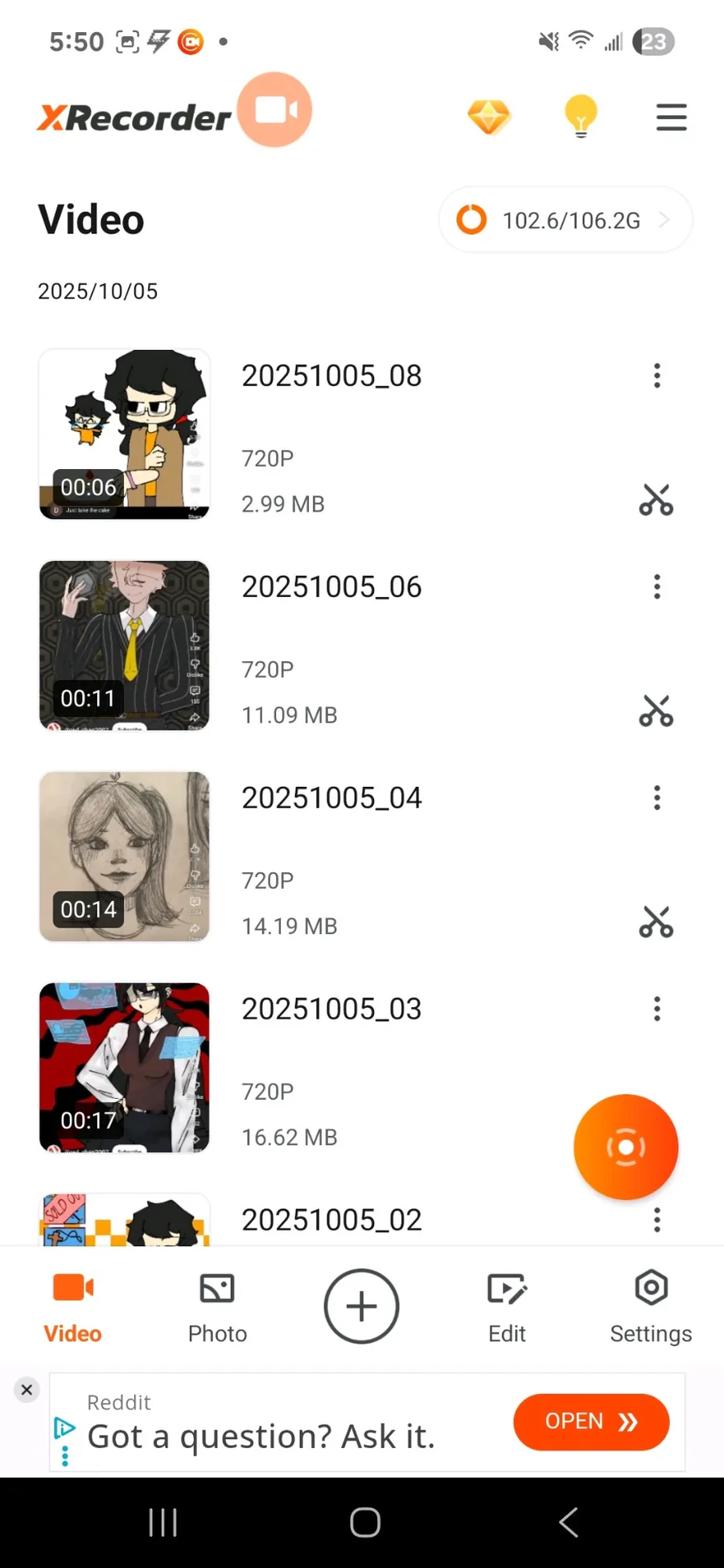Viewport: 724px width, 1568px height.
Task: Check storage usage 102.6/106.2G
Action: click(x=565, y=220)
